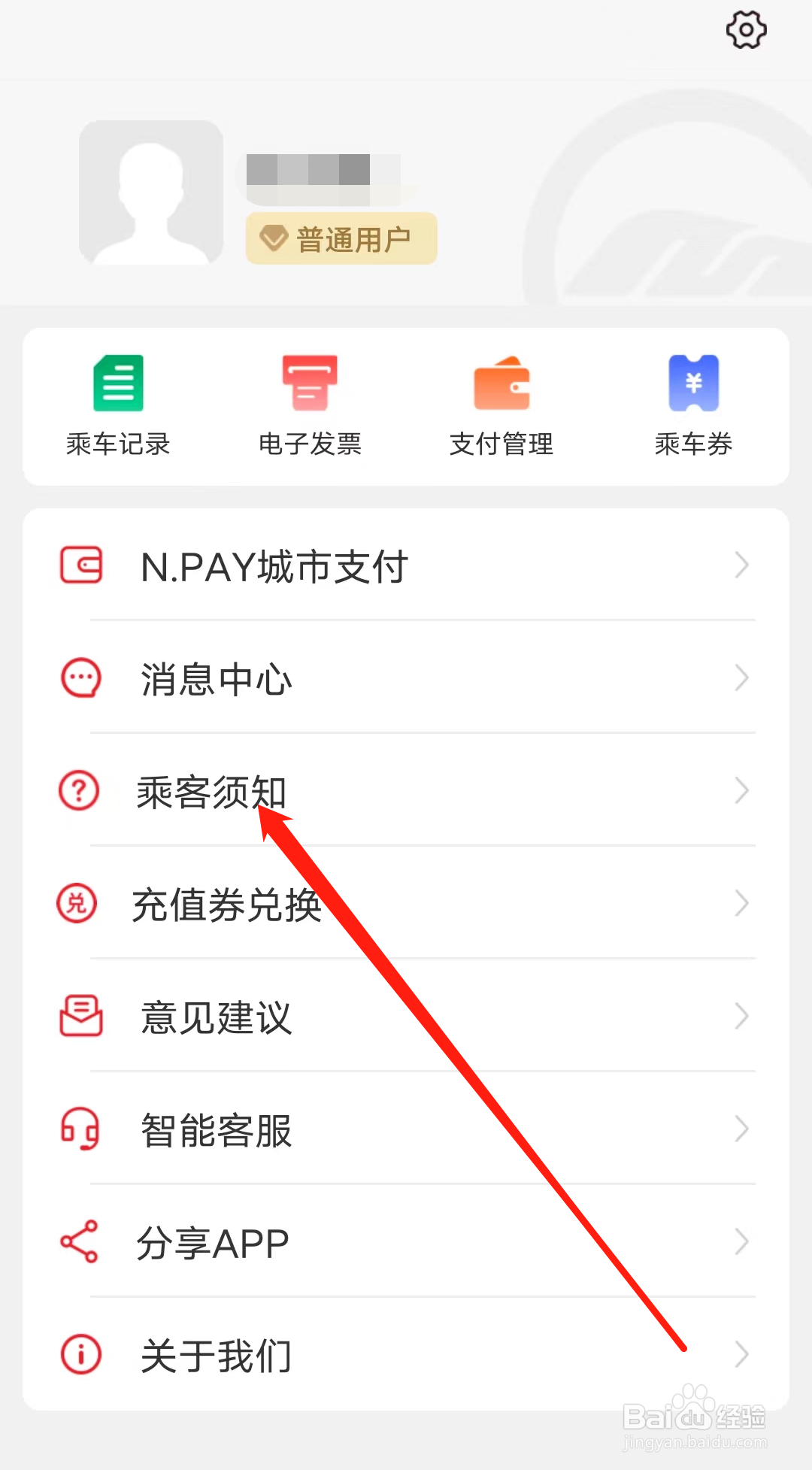This screenshot has width=812, height=1470.
Task: Click the 智能客服 headset icon
Action: 79,1129
